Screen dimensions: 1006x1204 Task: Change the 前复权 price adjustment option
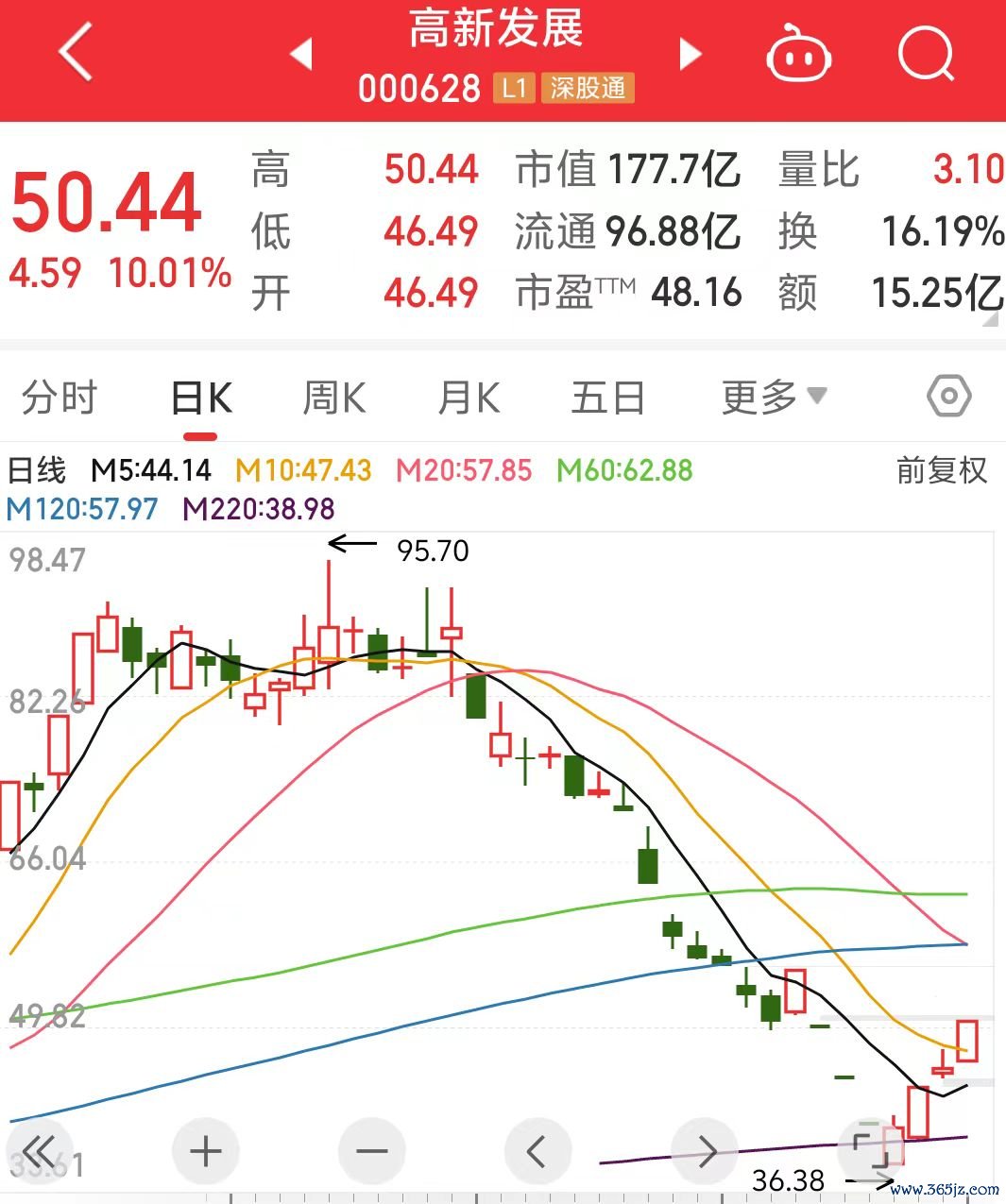click(941, 469)
